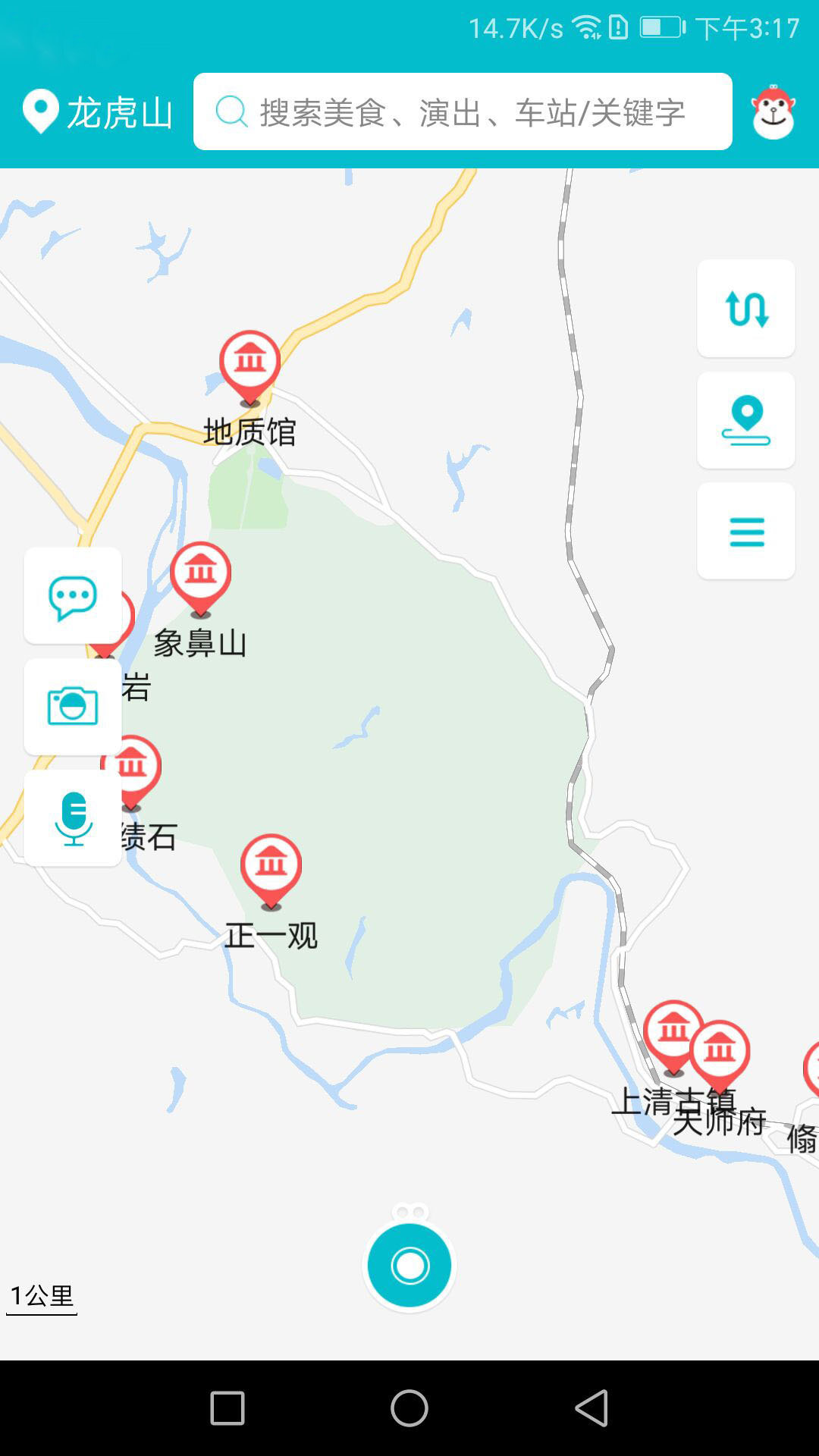Activate the microphone voice icon

72,819
